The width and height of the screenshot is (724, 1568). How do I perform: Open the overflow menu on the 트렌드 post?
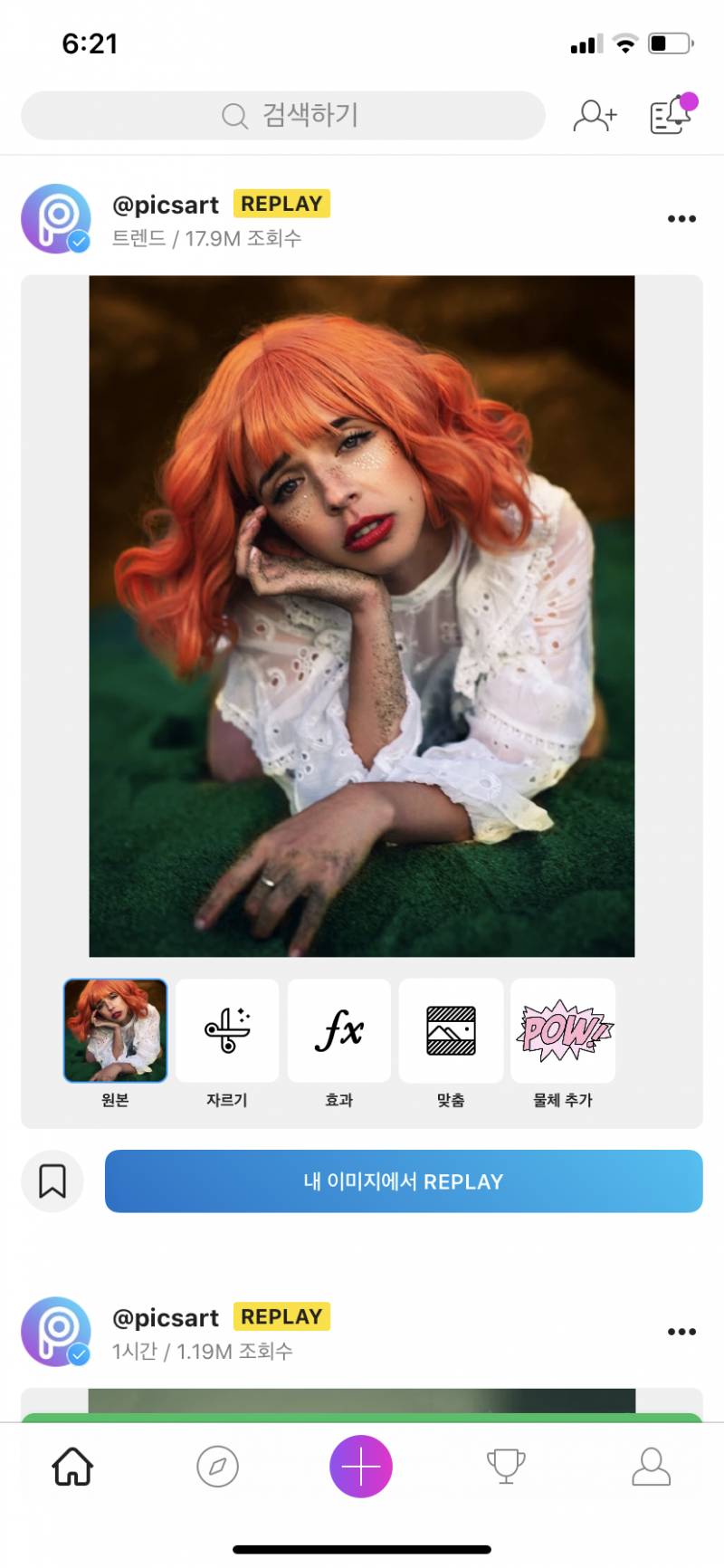(681, 218)
